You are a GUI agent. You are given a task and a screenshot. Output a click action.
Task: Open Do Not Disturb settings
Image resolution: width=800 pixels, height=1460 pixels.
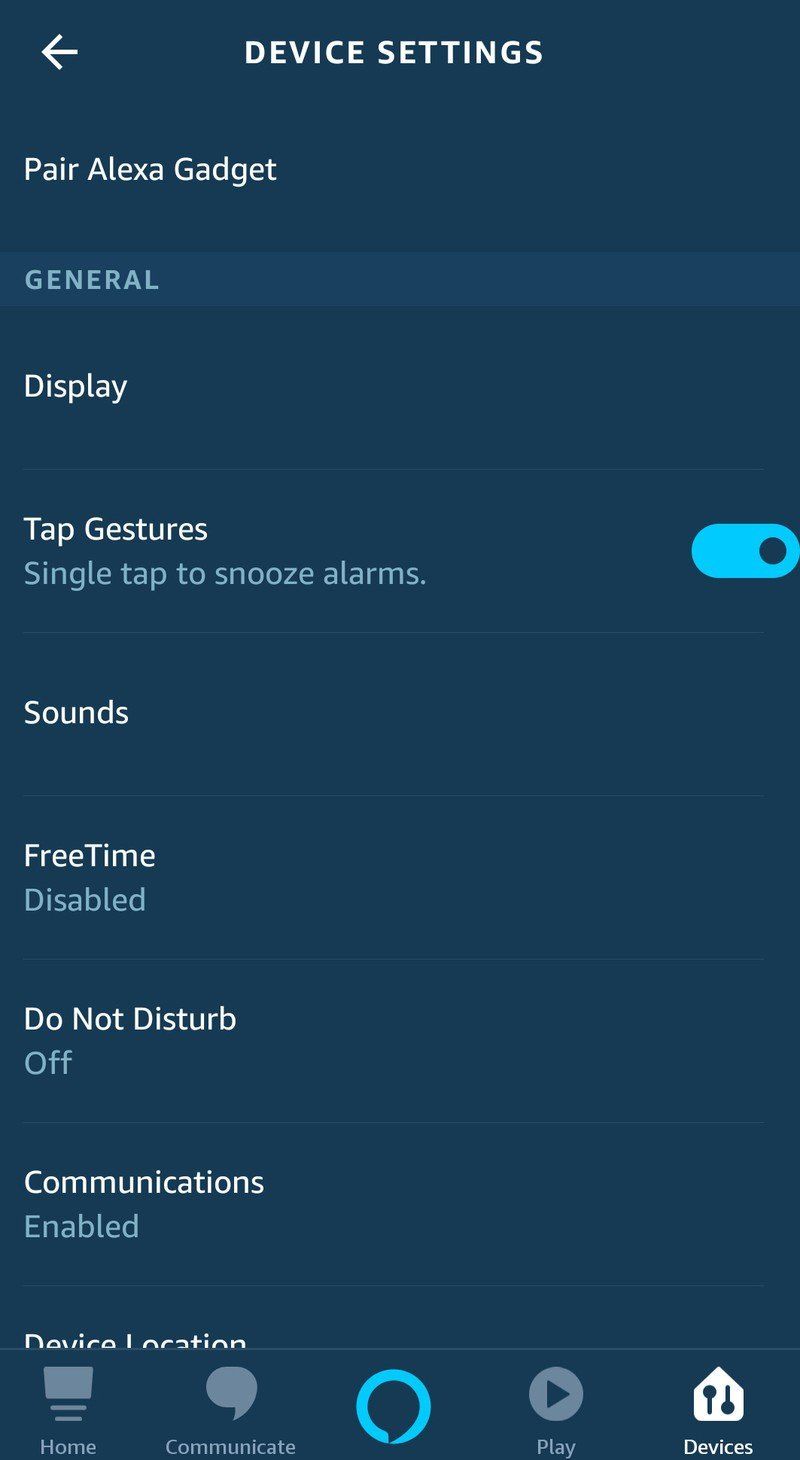point(130,1018)
